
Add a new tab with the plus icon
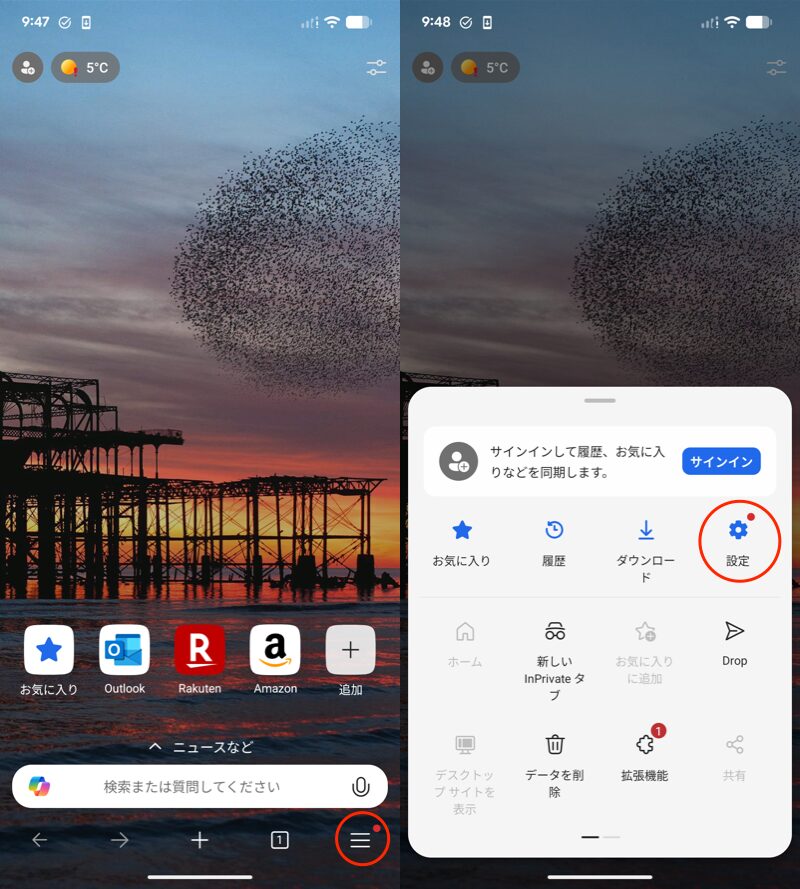200,840
